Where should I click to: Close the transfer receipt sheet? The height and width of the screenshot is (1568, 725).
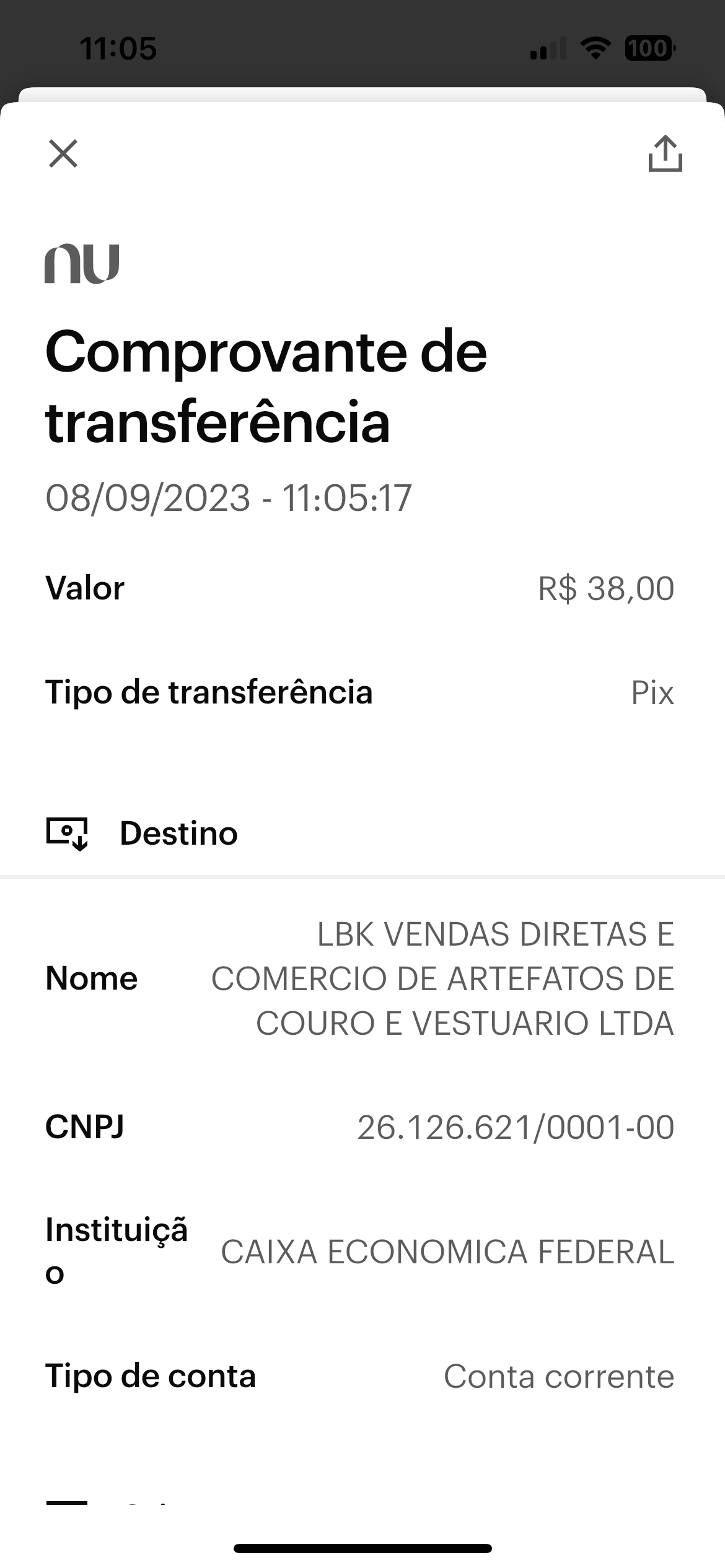click(x=63, y=154)
